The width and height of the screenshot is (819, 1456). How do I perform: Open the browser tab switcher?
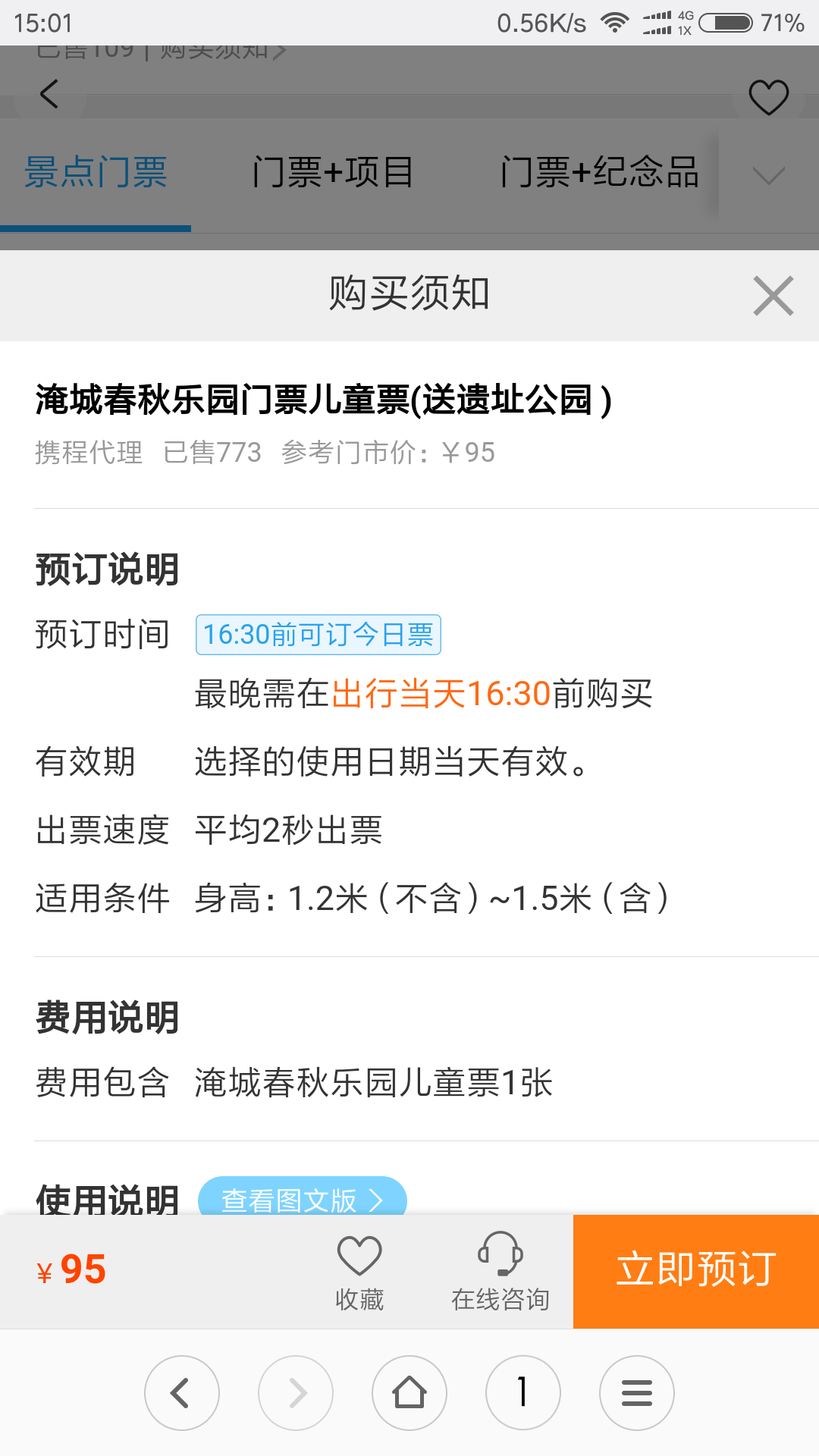523,1393
